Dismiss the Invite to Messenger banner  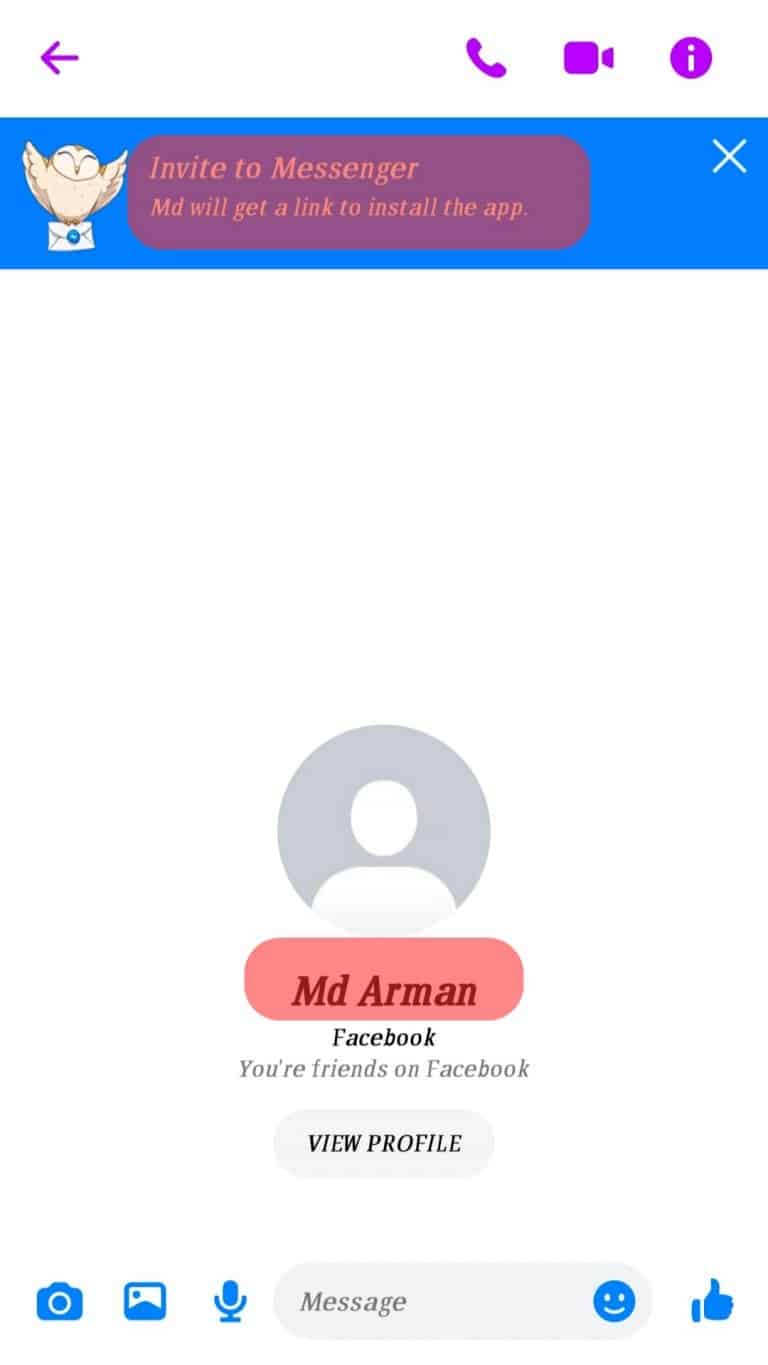click(x=729, y=156)
